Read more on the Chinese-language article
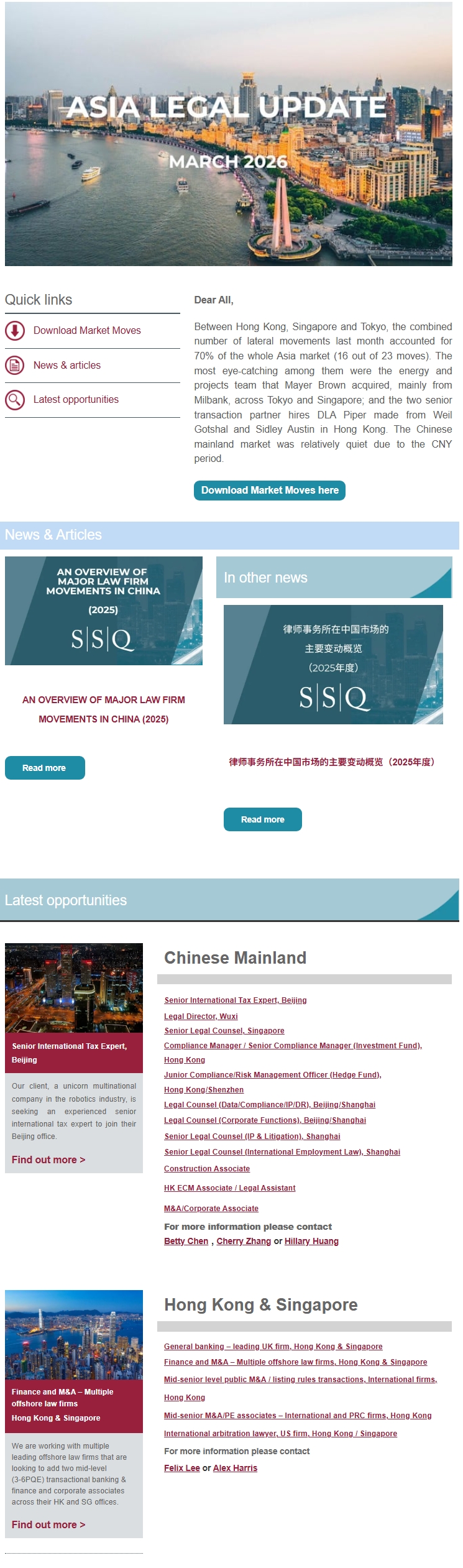 (262, 819)
